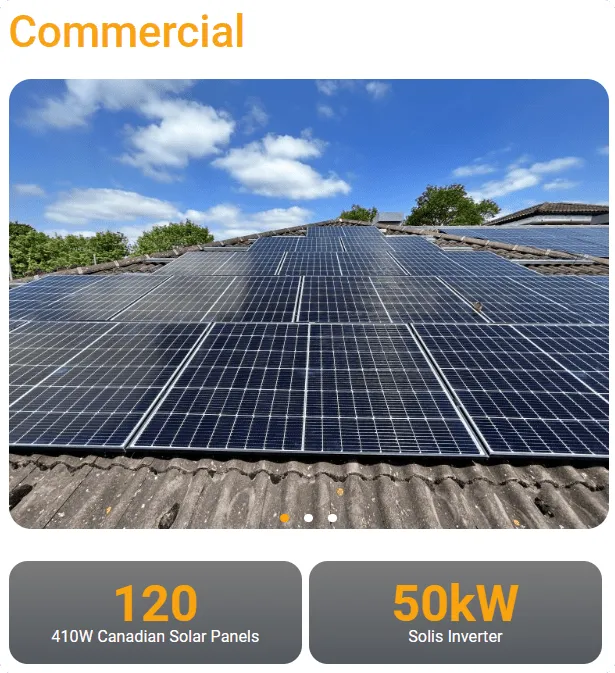Jump to the third carousel slide dot
Image resolution: width=615 pixels, height=673 pixels.
(332, 518)
